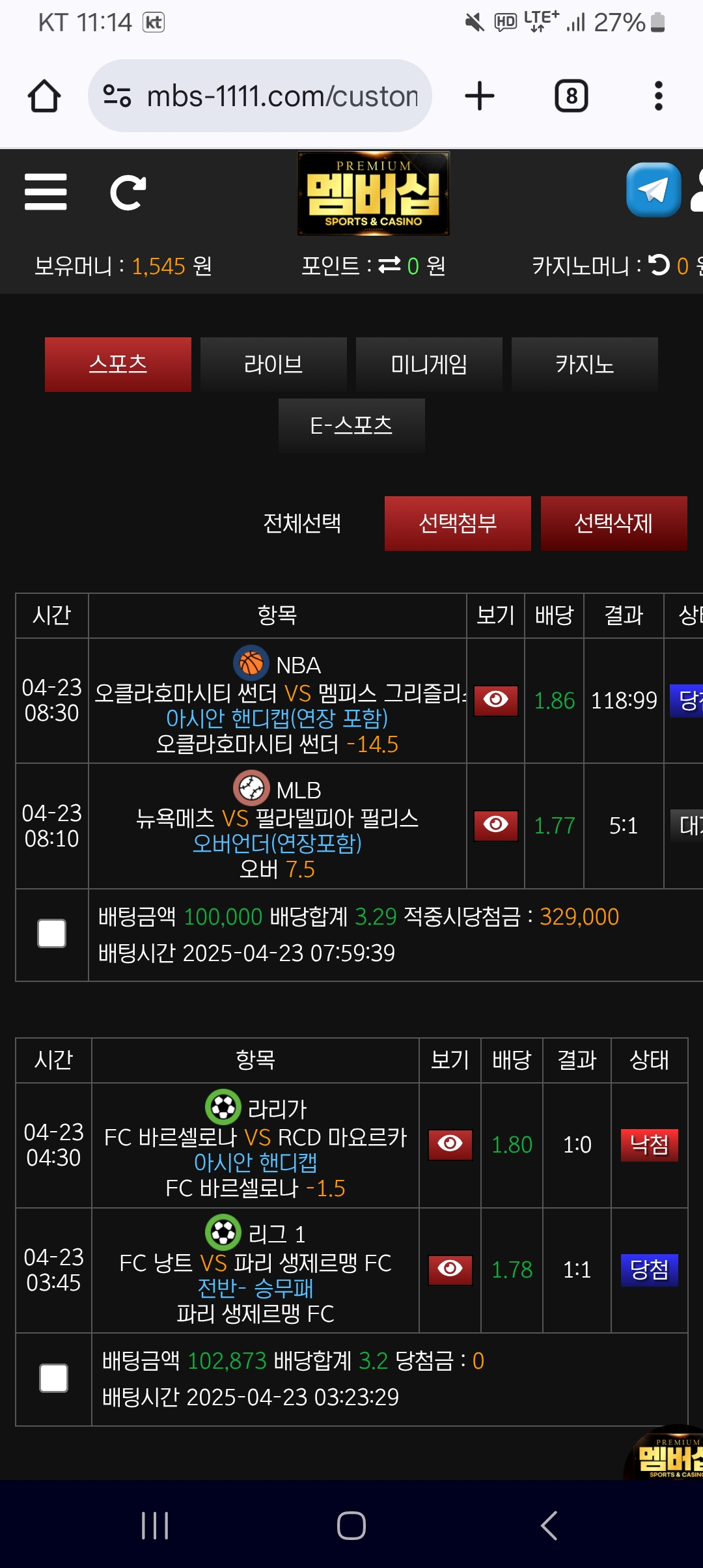The height and width of the screenshot is (1568, 703).
Task: View details of the MLB bet
Action: (x=495, y=825)
